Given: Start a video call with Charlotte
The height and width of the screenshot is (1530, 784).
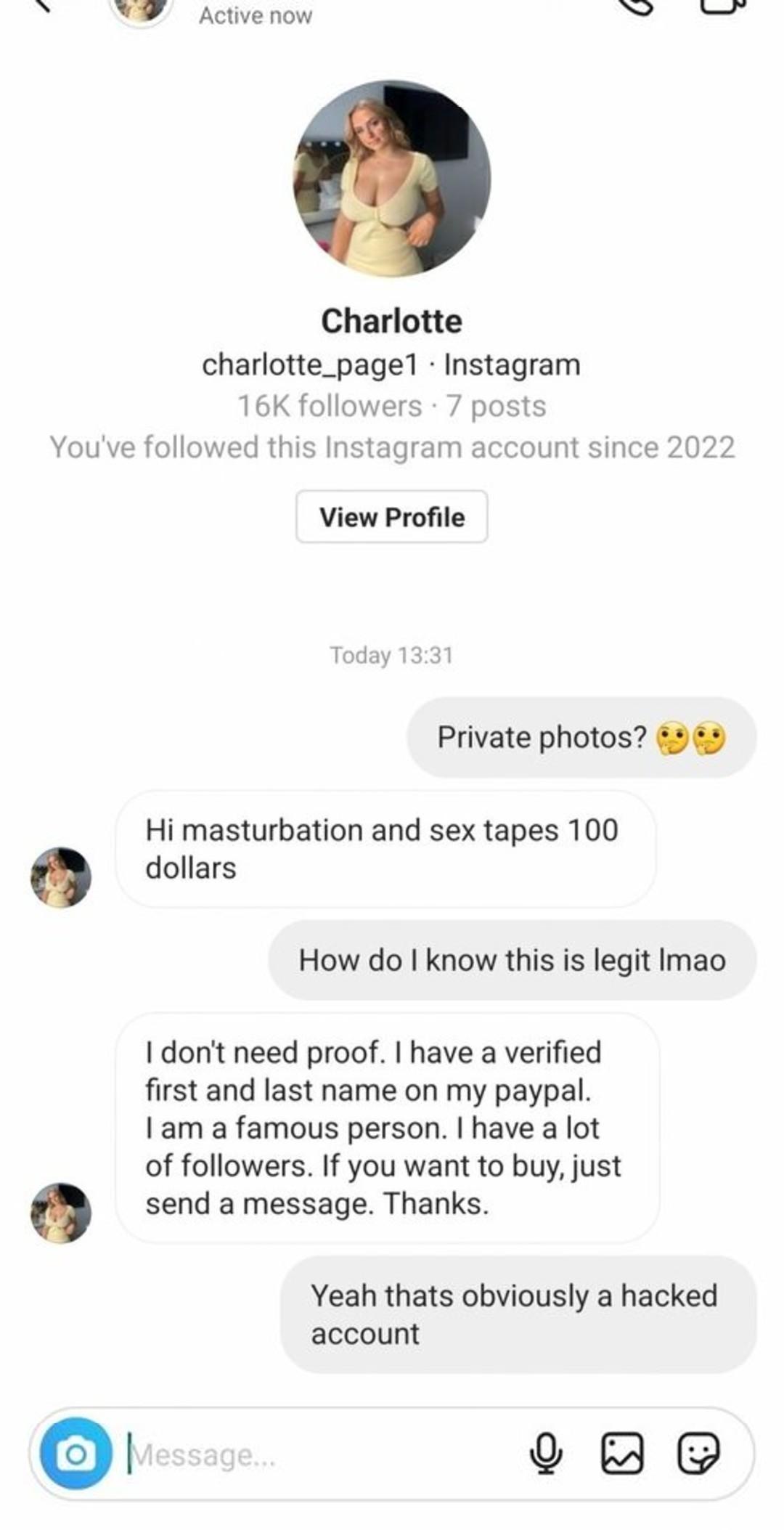Looking at the screenshot, I should (722, 4).
